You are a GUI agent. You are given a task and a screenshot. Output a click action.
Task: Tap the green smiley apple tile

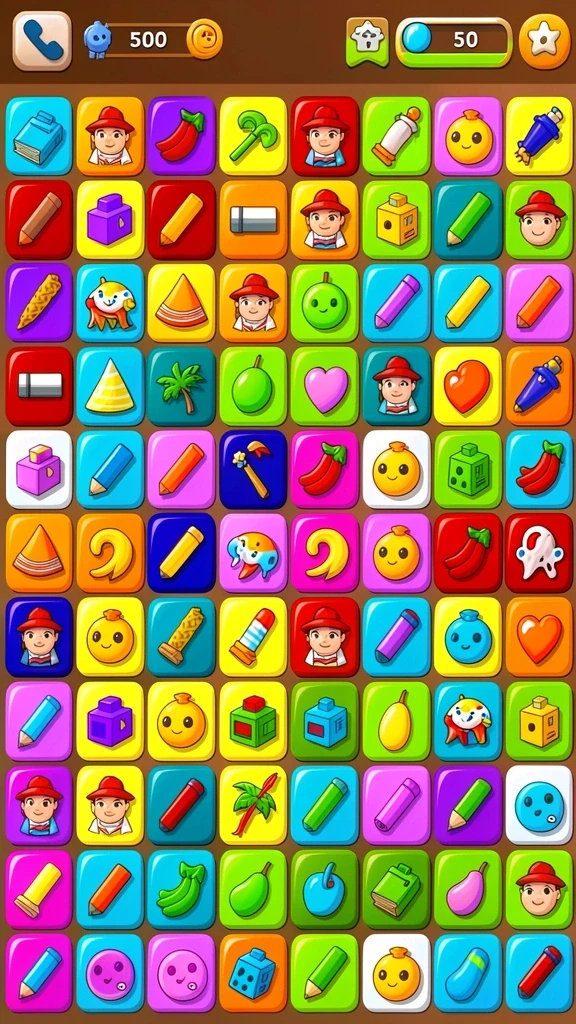pos(325,304)
